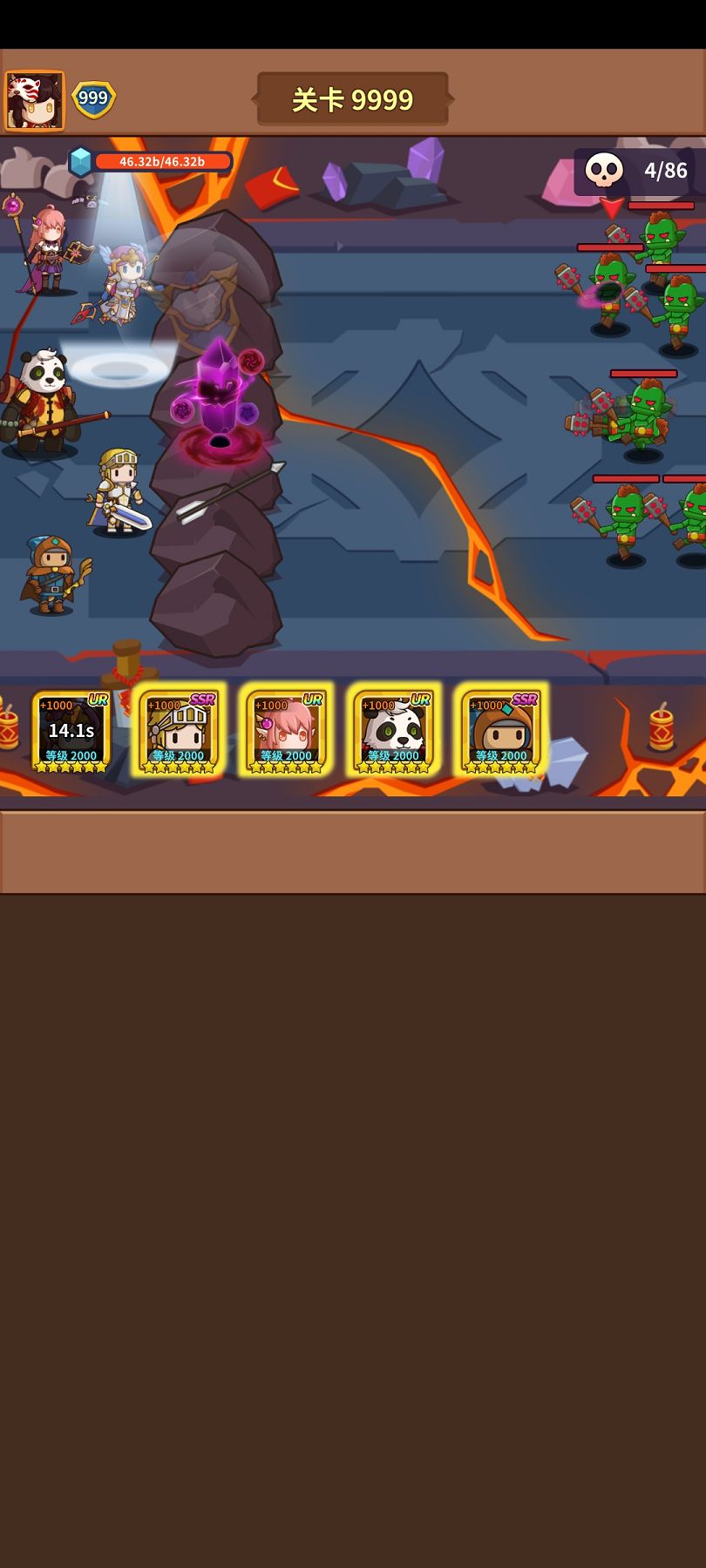The image size is (706, 1568).
Task: Select the SSR hooded archer hero card
Action: click(501, 732)
